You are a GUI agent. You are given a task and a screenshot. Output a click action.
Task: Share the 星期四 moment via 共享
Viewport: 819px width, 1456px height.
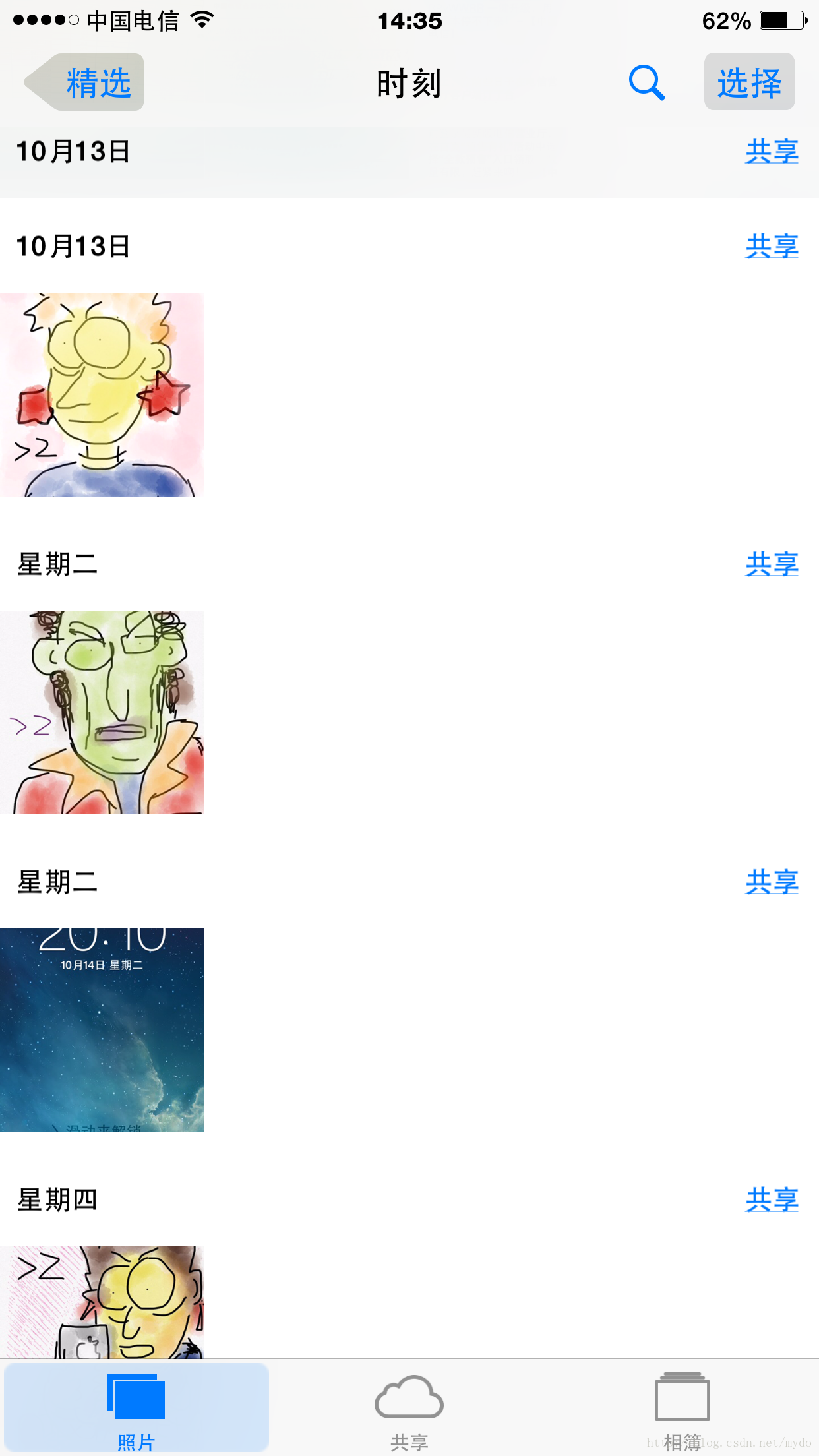coord(771,1199)
